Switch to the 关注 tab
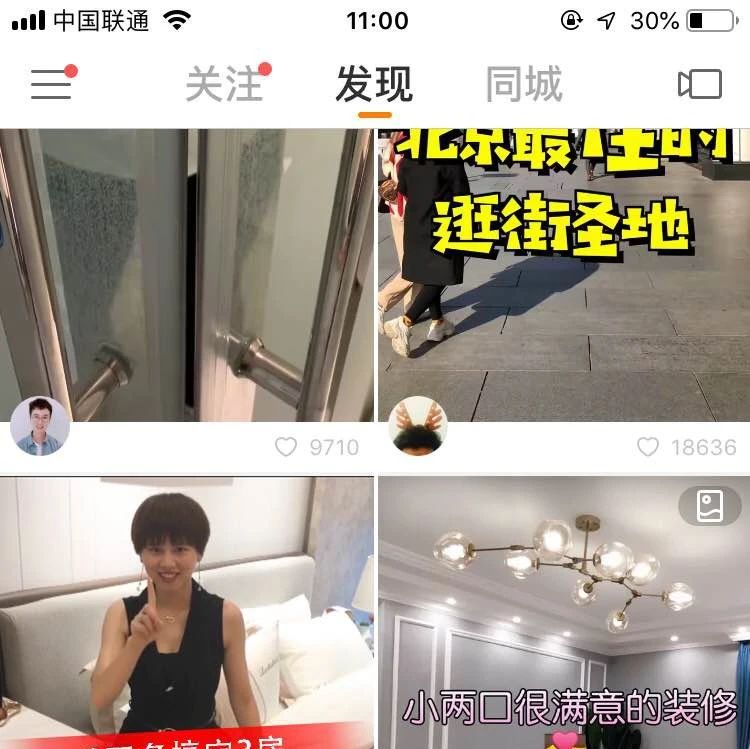The height and width of the screenshot is (749, 750). (x=224, y=85)
